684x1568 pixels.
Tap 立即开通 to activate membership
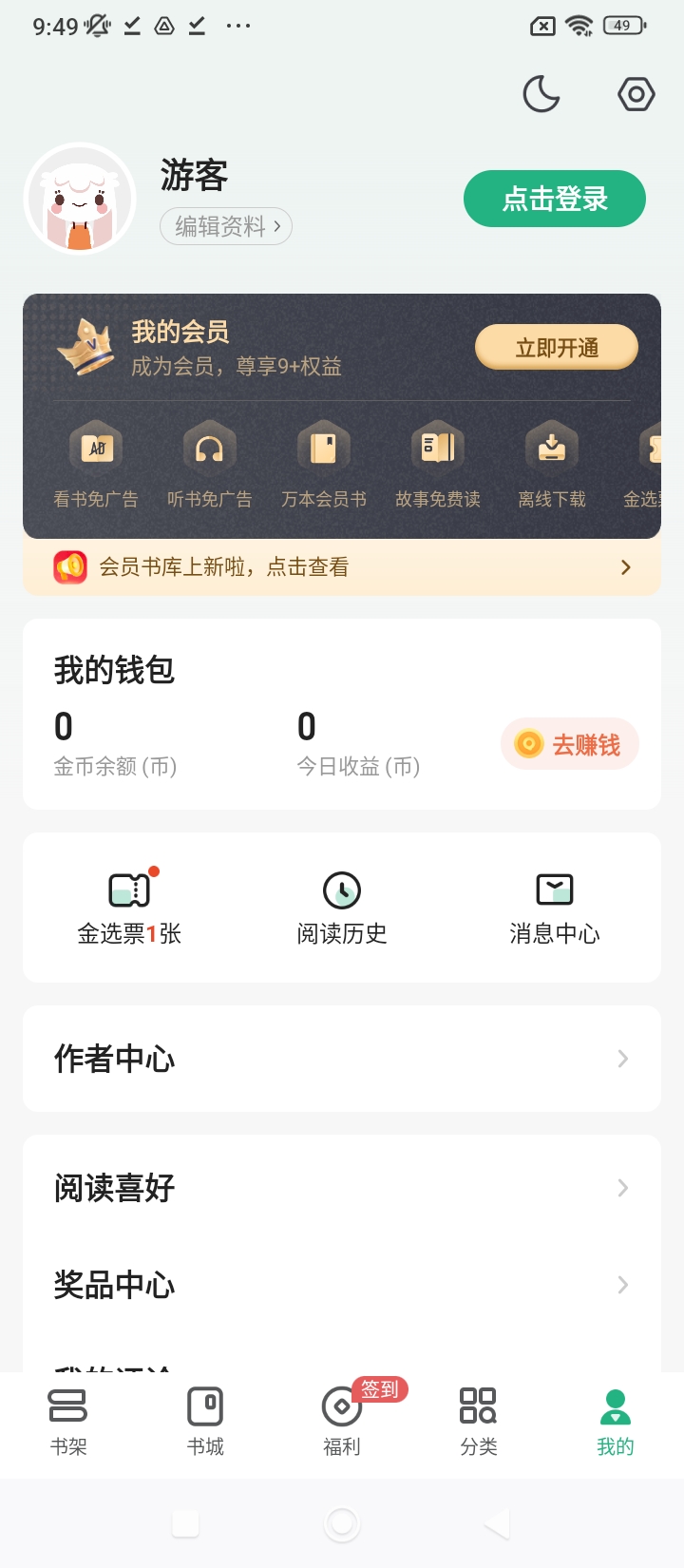point(557,348)
